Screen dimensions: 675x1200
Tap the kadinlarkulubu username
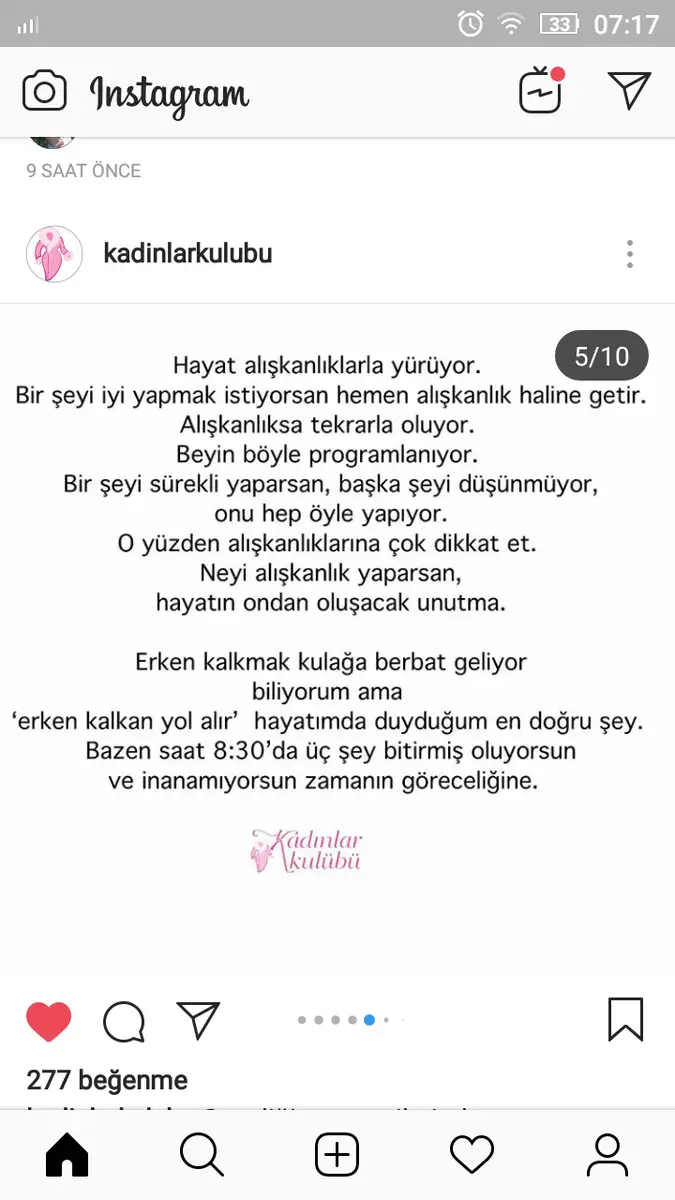pos(187,254)
